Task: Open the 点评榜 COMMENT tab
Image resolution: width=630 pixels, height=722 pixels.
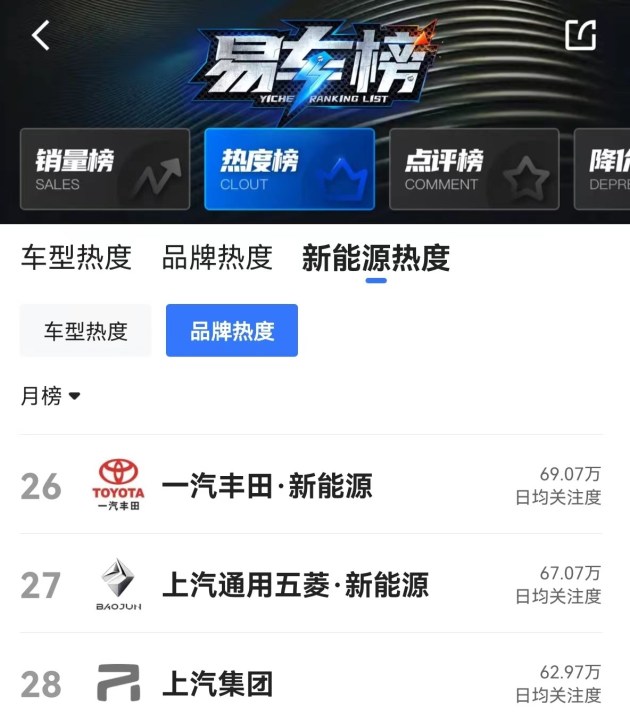Action: coord(473,169)
